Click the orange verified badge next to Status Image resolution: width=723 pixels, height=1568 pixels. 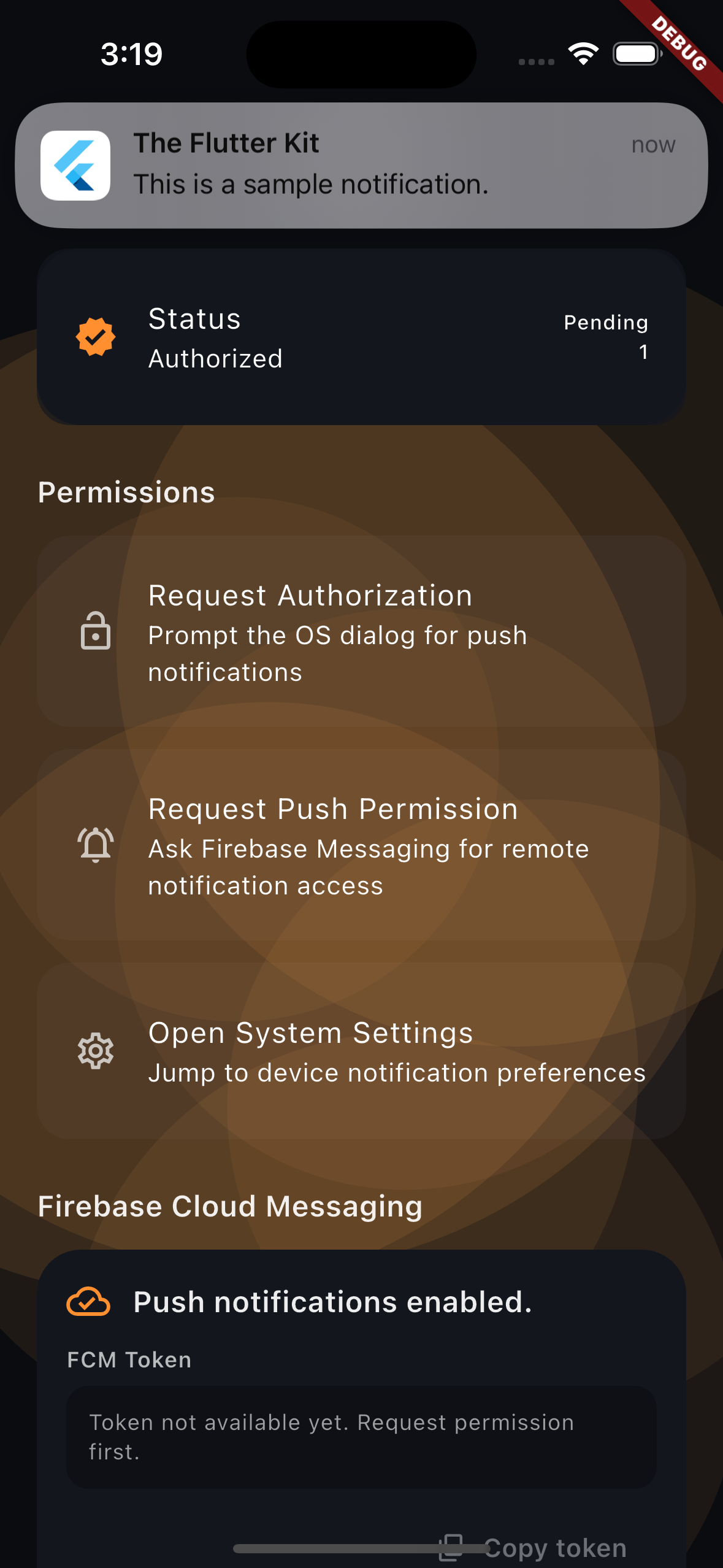(x=95, y=338)
